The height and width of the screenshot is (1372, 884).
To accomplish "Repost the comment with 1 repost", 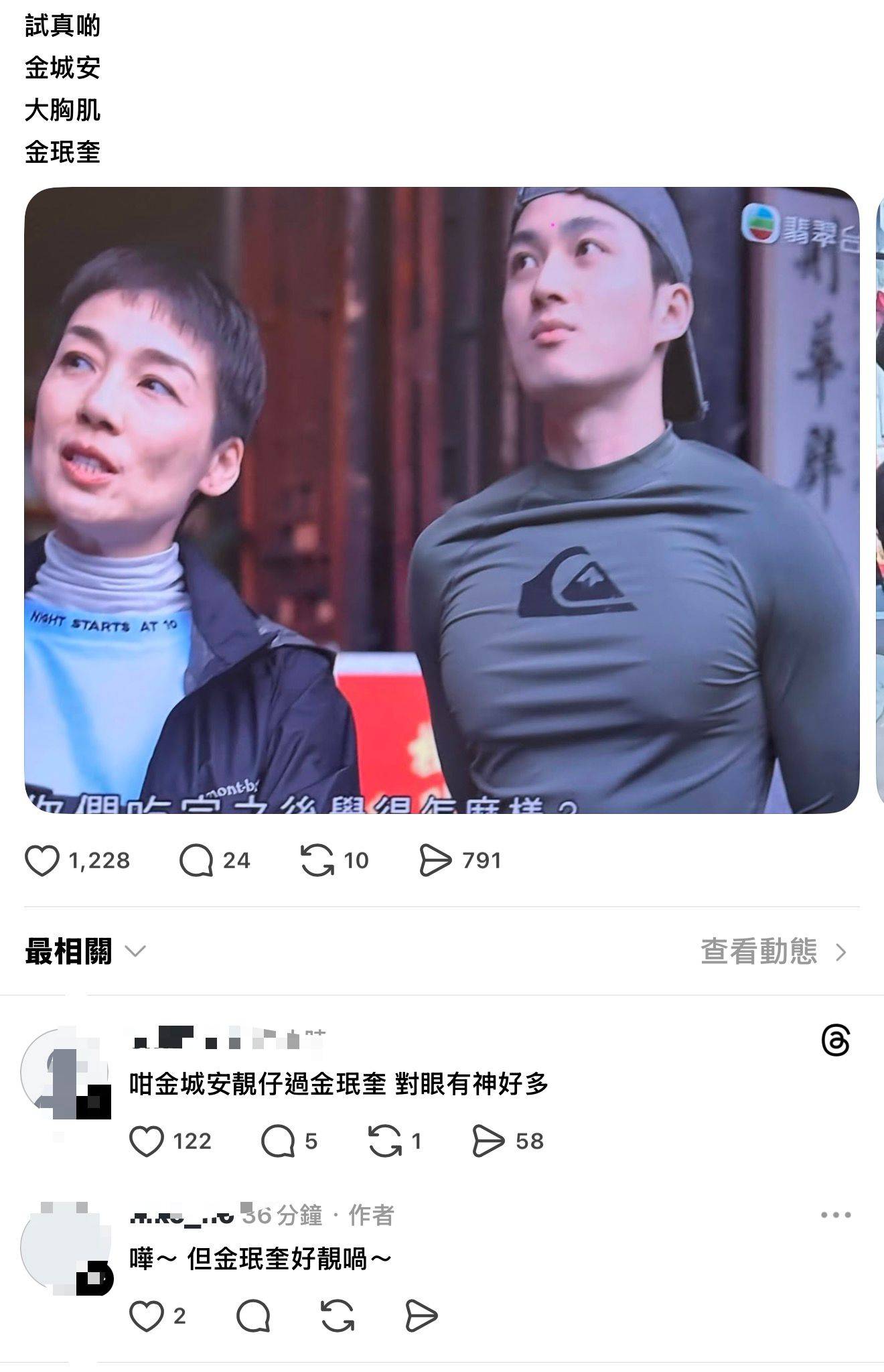I will tap(385, 1142).
